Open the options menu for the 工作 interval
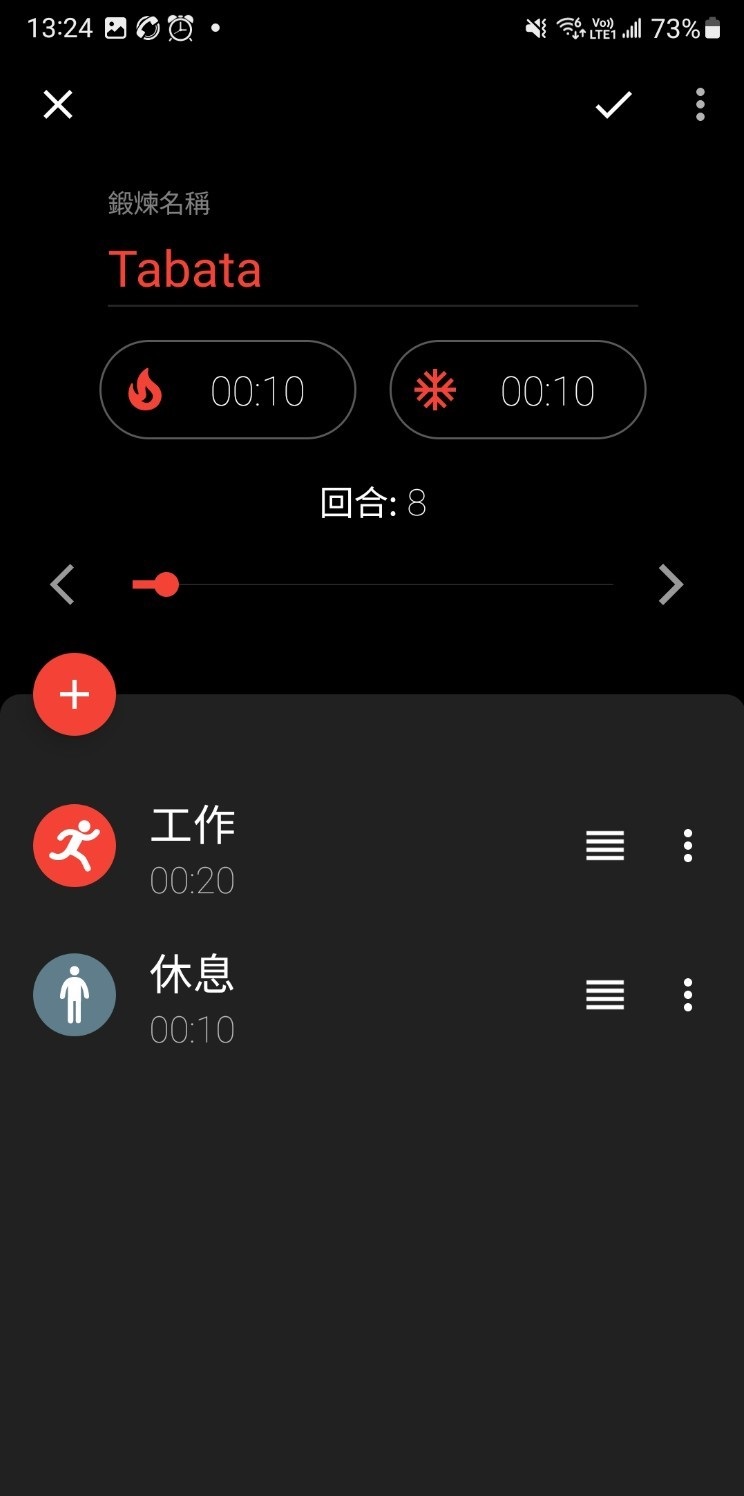 688,845
